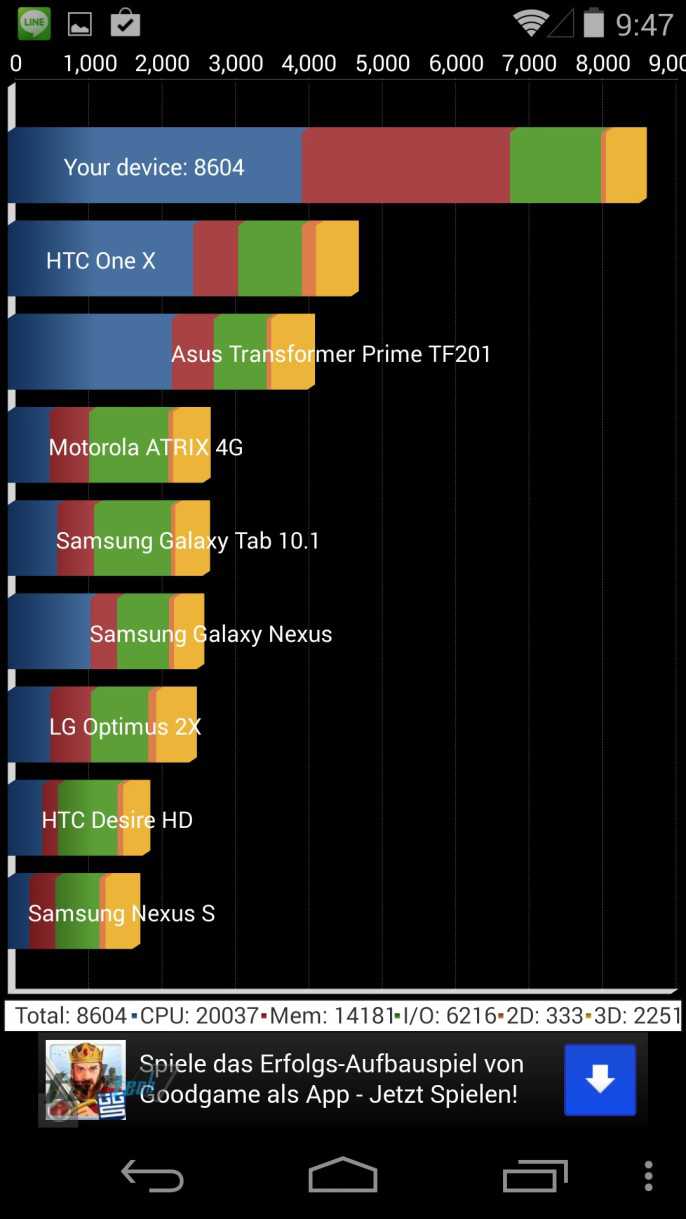Show recent apps
The image size is (686, 1219).
534,1176
